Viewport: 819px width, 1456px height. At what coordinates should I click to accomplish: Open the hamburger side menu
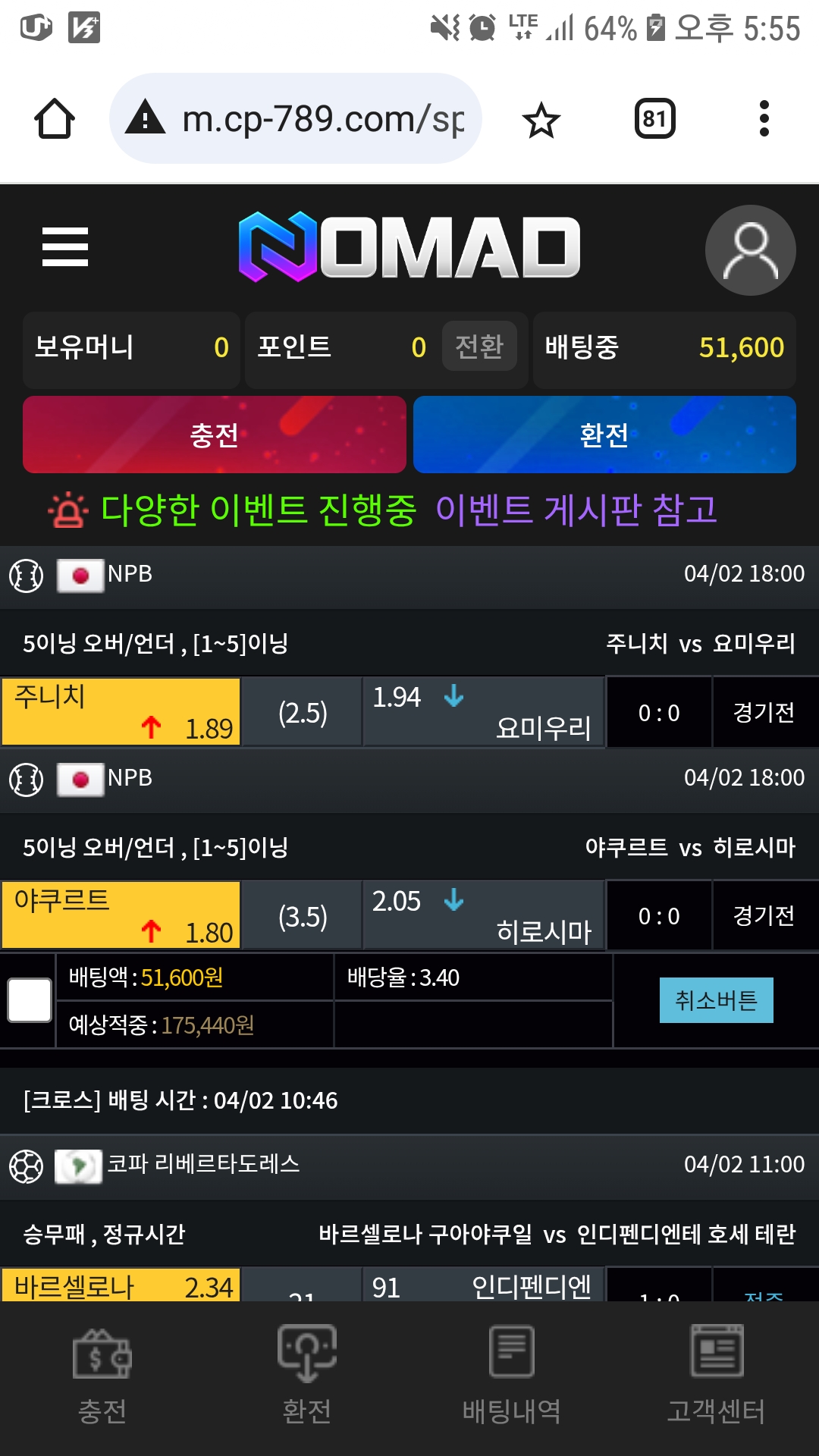click(x=65, y=247)
